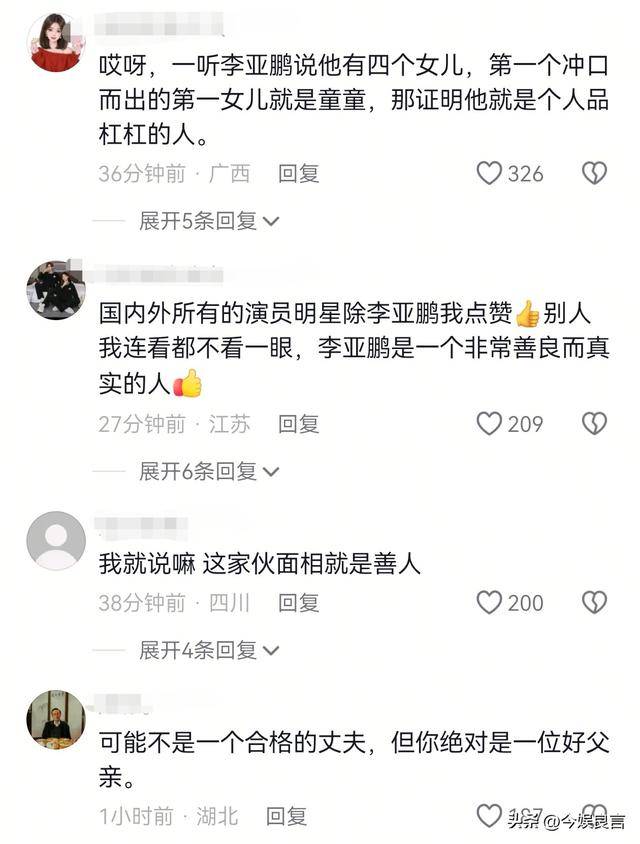
Task: Like the 江苏 comment with 209 likes
Action: (x=489, y=424)
